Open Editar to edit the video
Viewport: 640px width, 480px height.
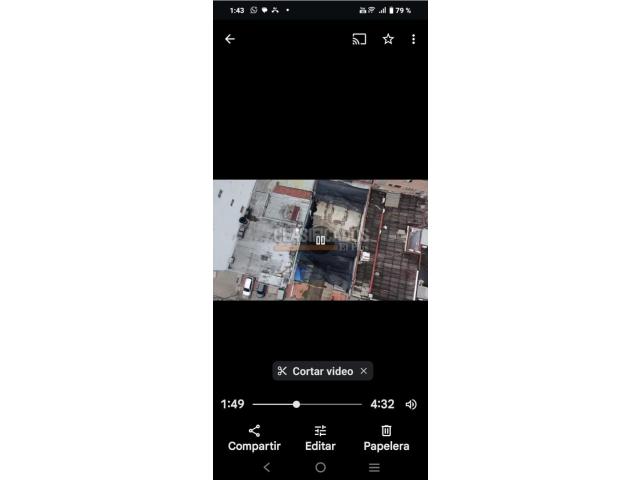(x=320, y=437)
